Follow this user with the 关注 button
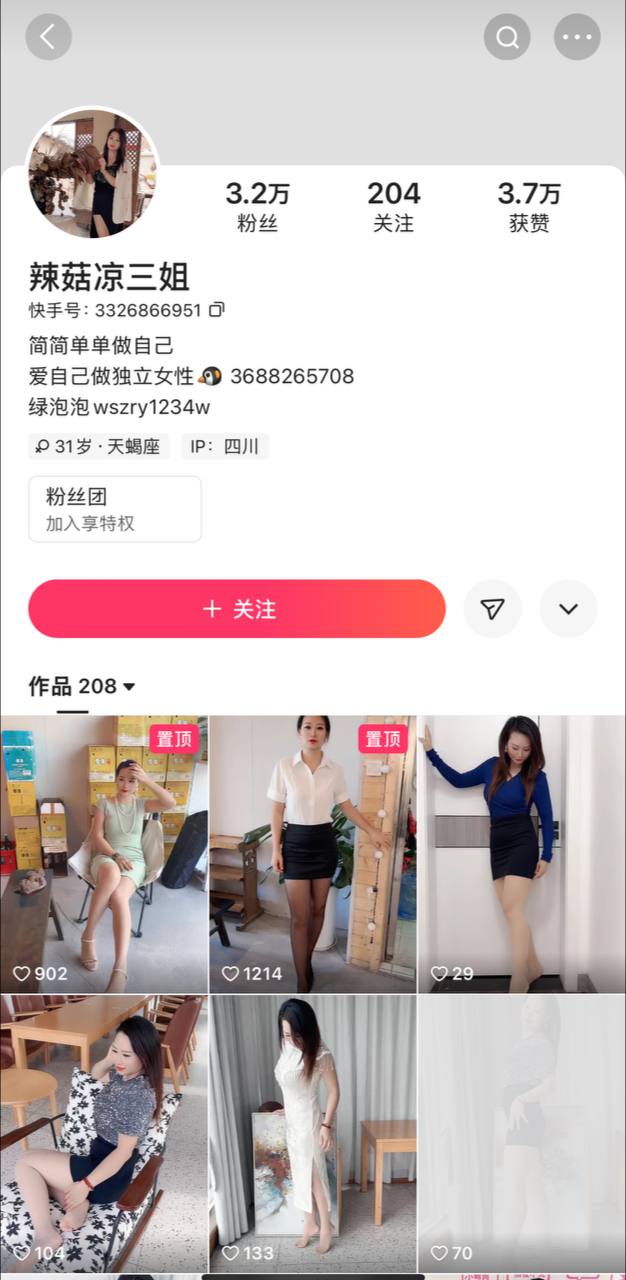The image size is (626, 1280). (237, 609)
